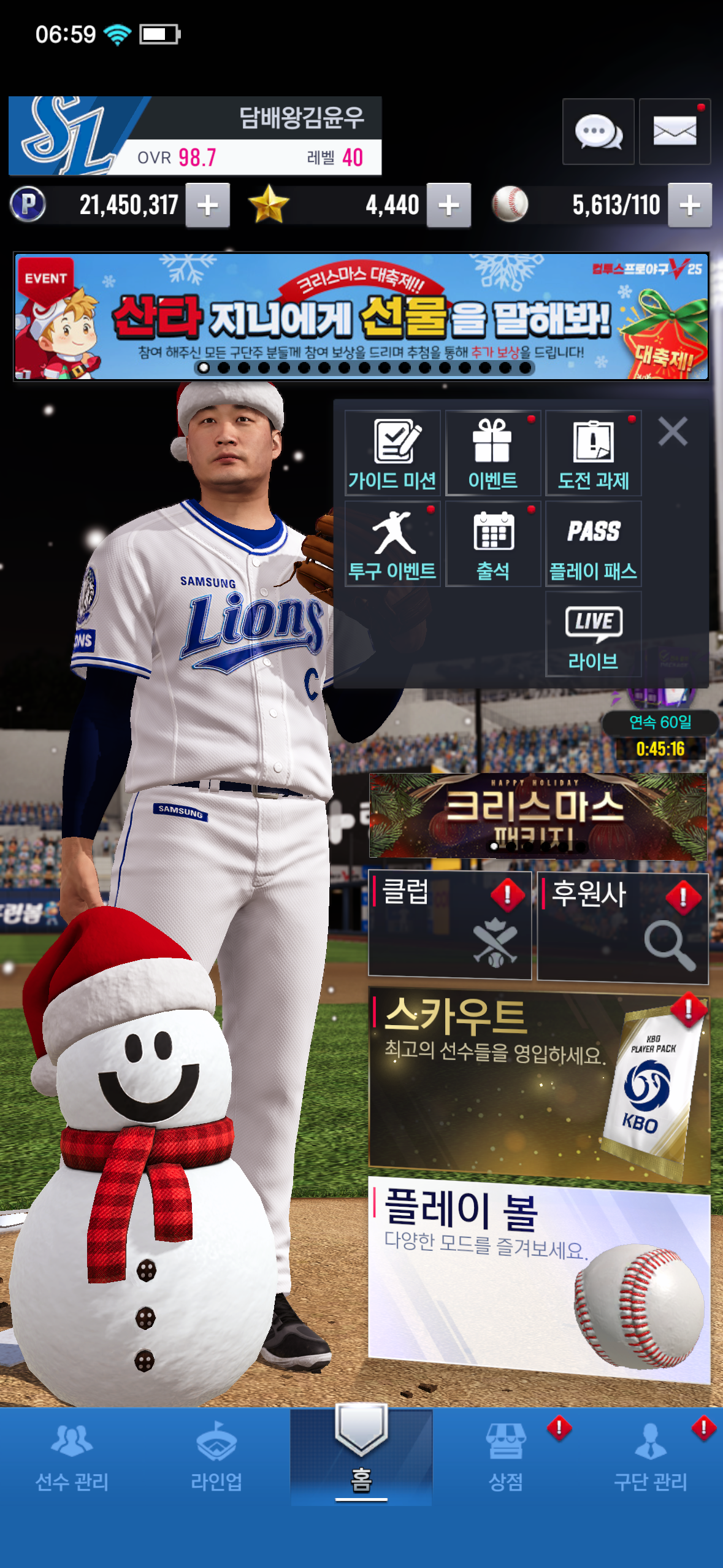The width and height of the screenshot is (723, 1568).
Task: Switch to the 상점 shop tab
Action: [506, 1456]
